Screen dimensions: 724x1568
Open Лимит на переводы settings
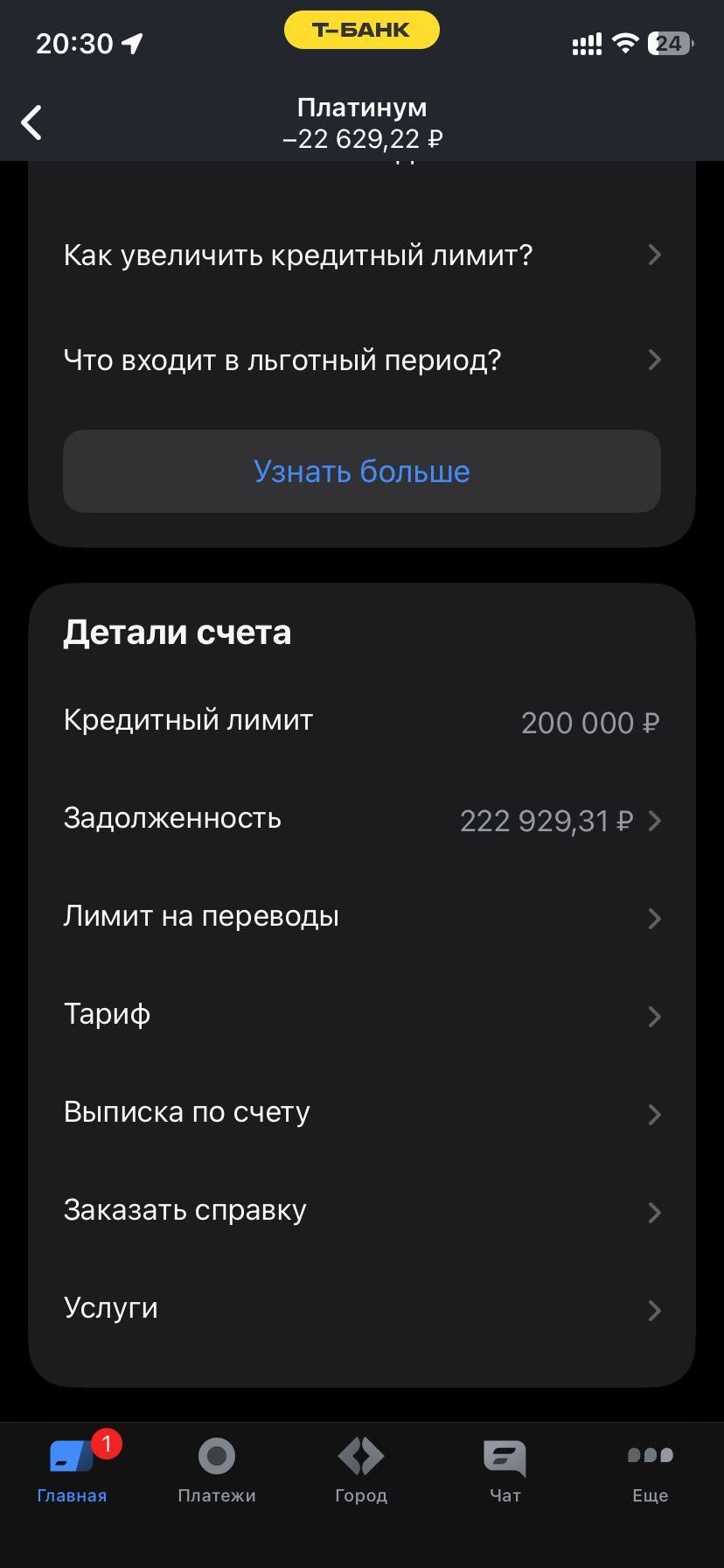click(x=361, y=917)
